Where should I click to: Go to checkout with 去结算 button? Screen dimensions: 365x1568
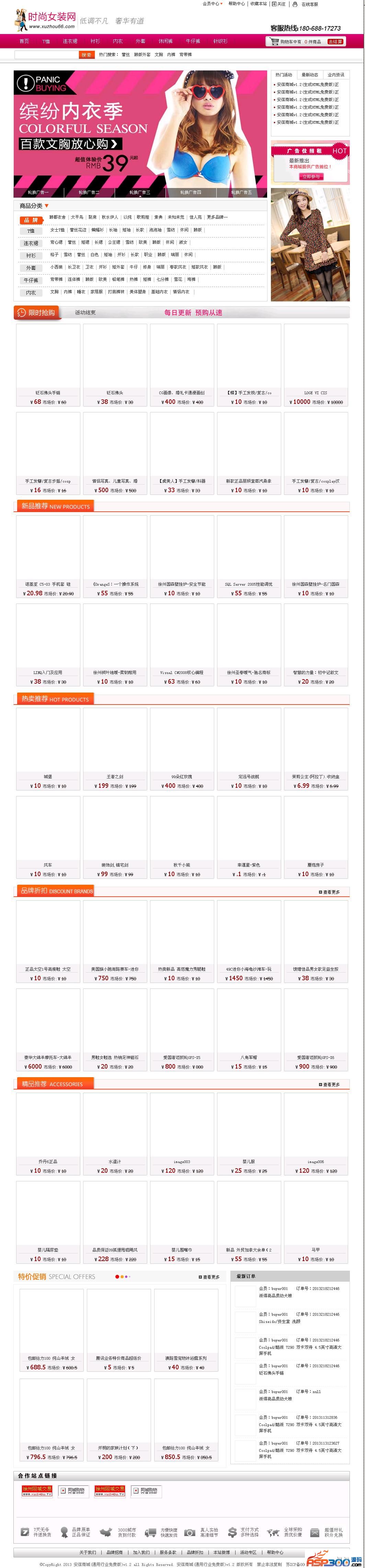[x=335, y=41]
